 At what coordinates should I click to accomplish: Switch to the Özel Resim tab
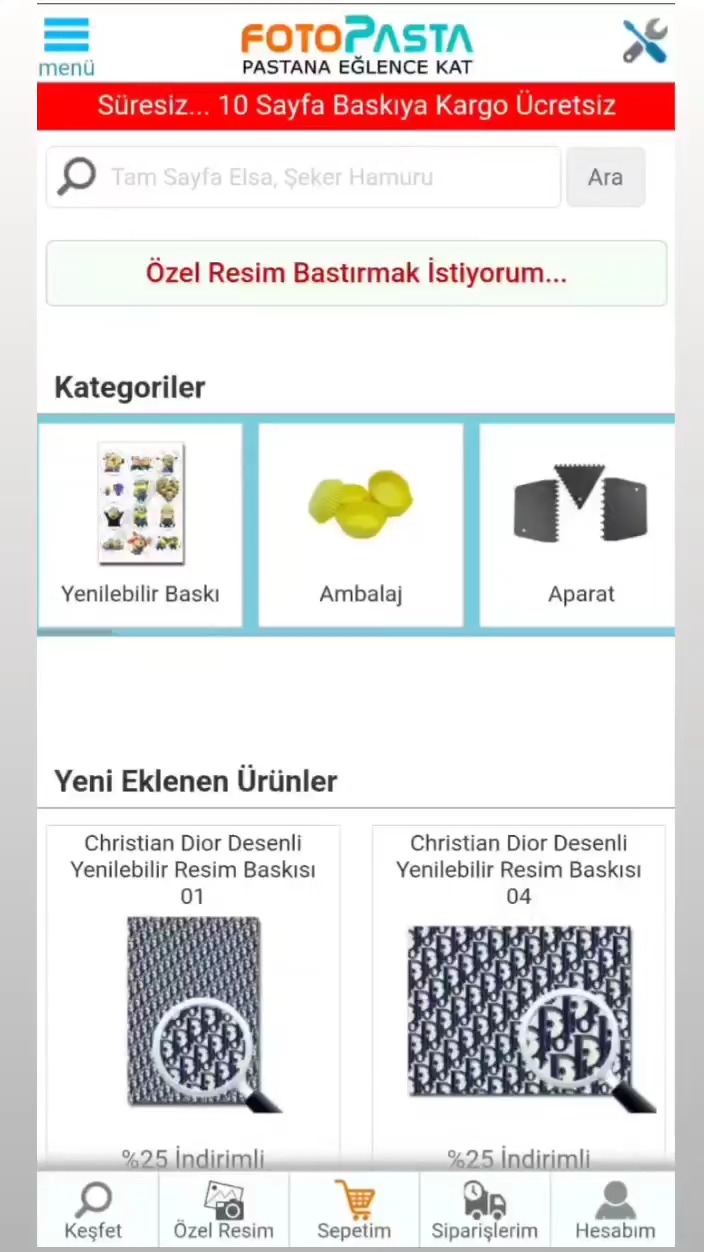click(224, 1211)
